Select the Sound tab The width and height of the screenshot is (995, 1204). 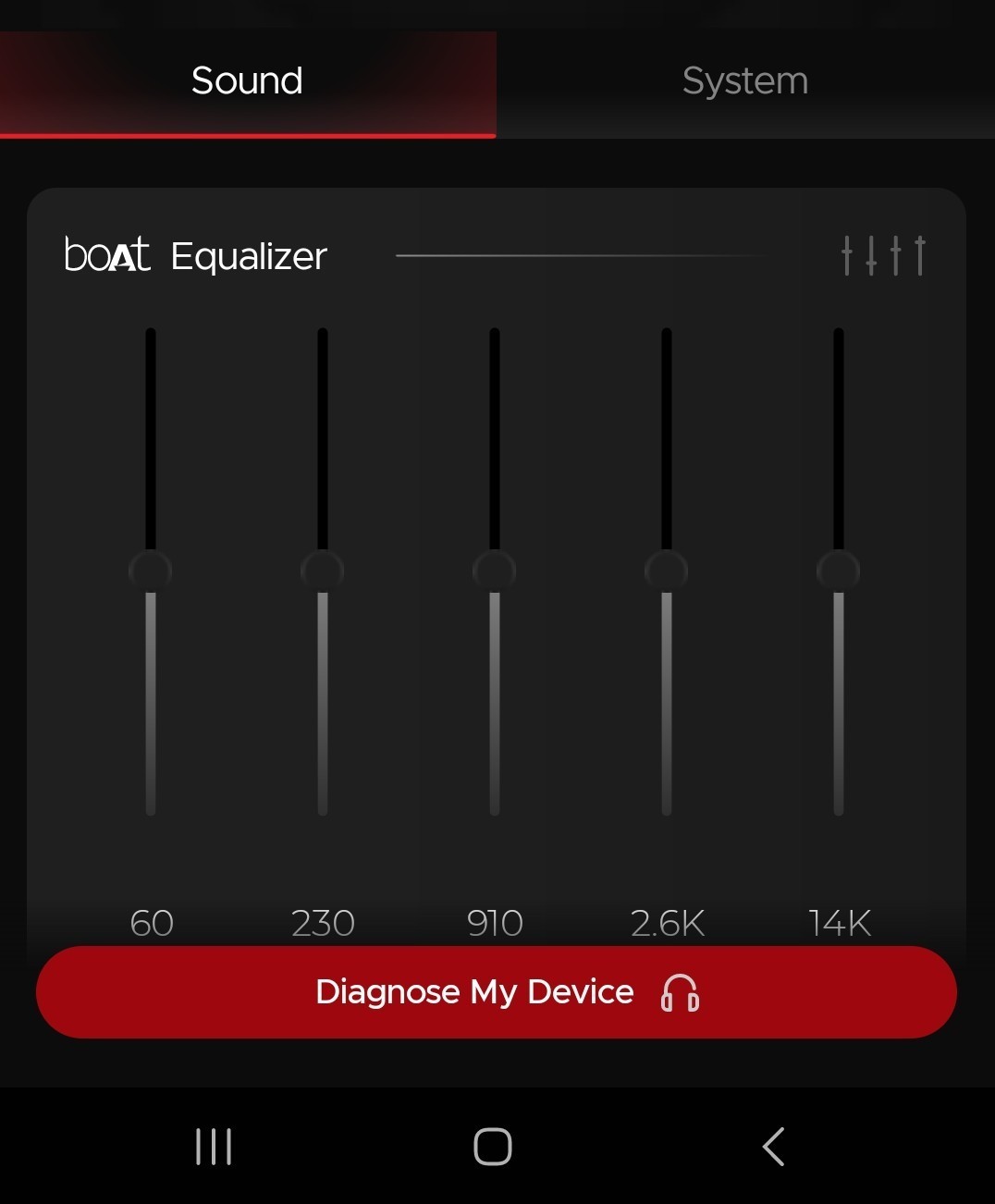[247, 81]
